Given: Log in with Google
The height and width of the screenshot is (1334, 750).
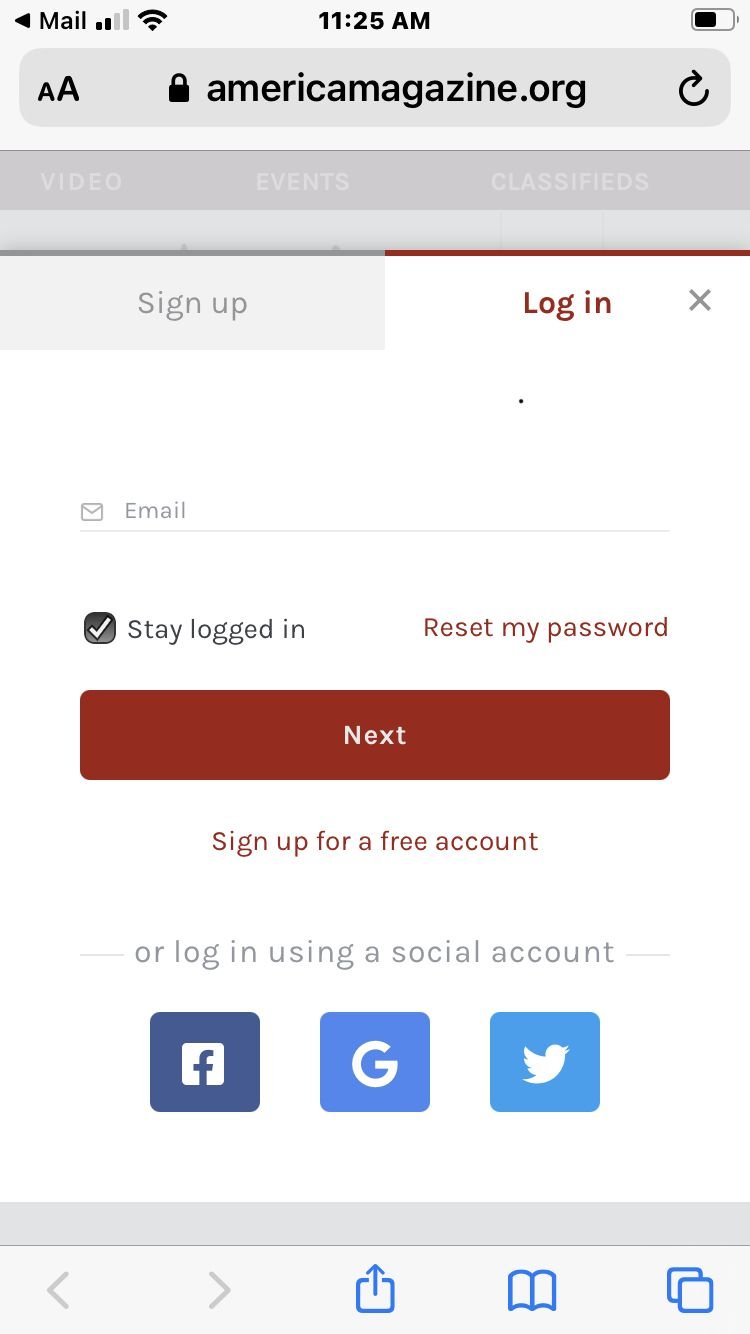Looking at the screenshot, I should pyautogui.click(x=375, y=1062).
